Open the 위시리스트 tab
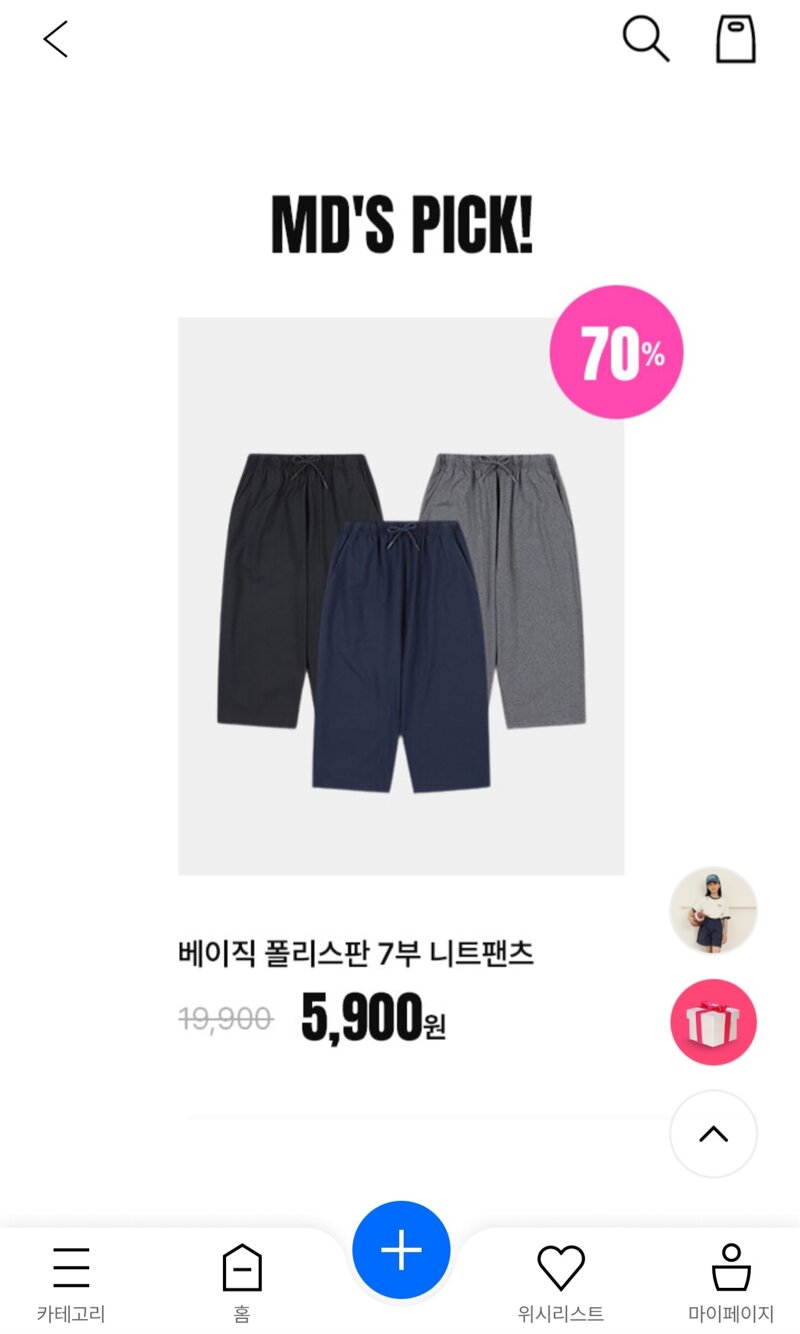The width and height of the screenshot is (800, 1334). click(x=561, y=1284)
